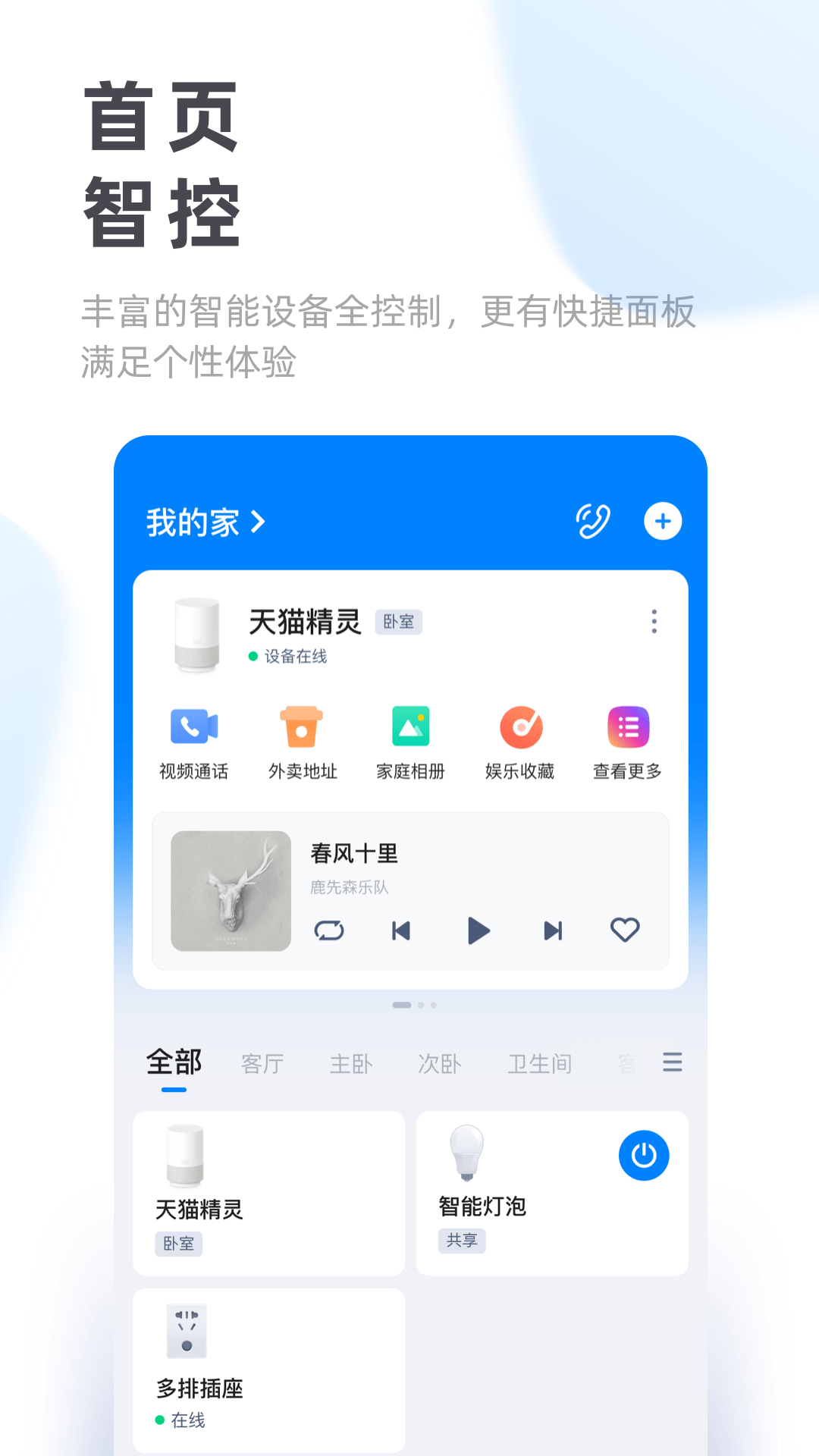
Task: Open the 天猫精灵 card options menu
Action: pyautogui.click(x=654, y=622)
